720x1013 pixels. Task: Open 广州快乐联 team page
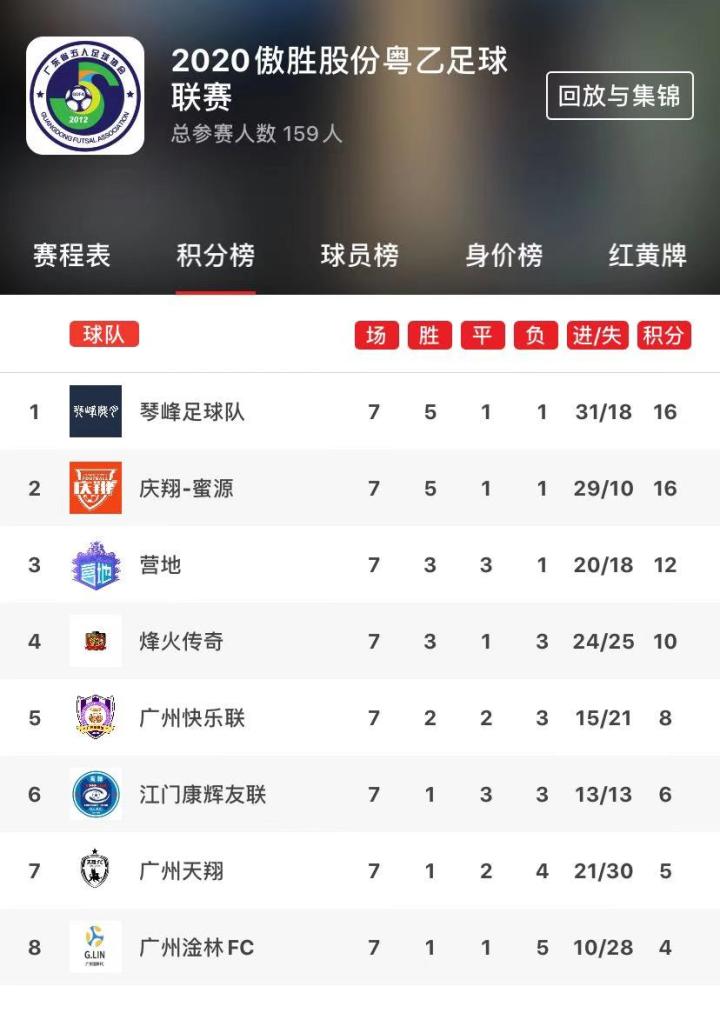tap(192, 718)
